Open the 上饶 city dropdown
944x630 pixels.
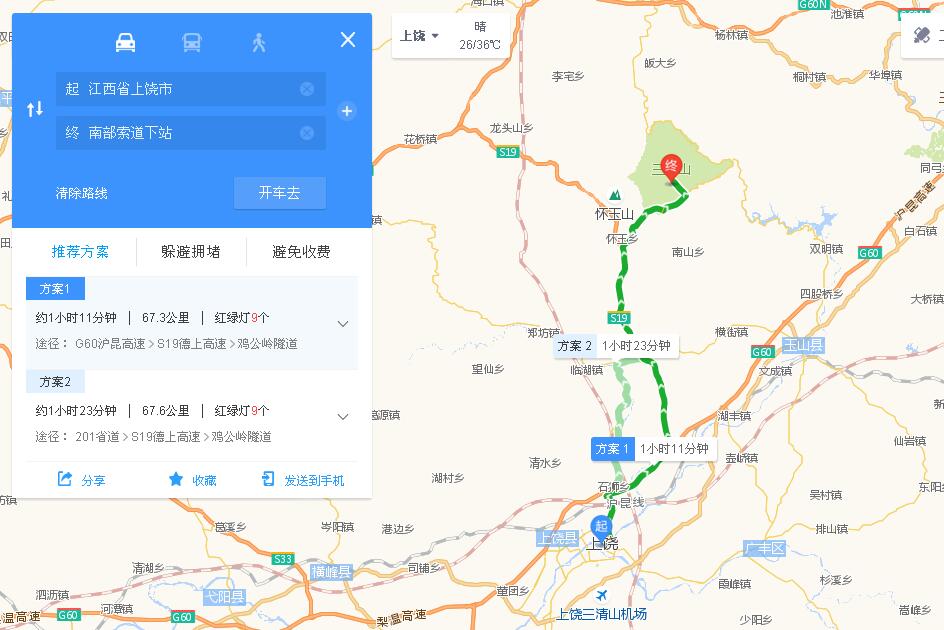coord(420,36)
